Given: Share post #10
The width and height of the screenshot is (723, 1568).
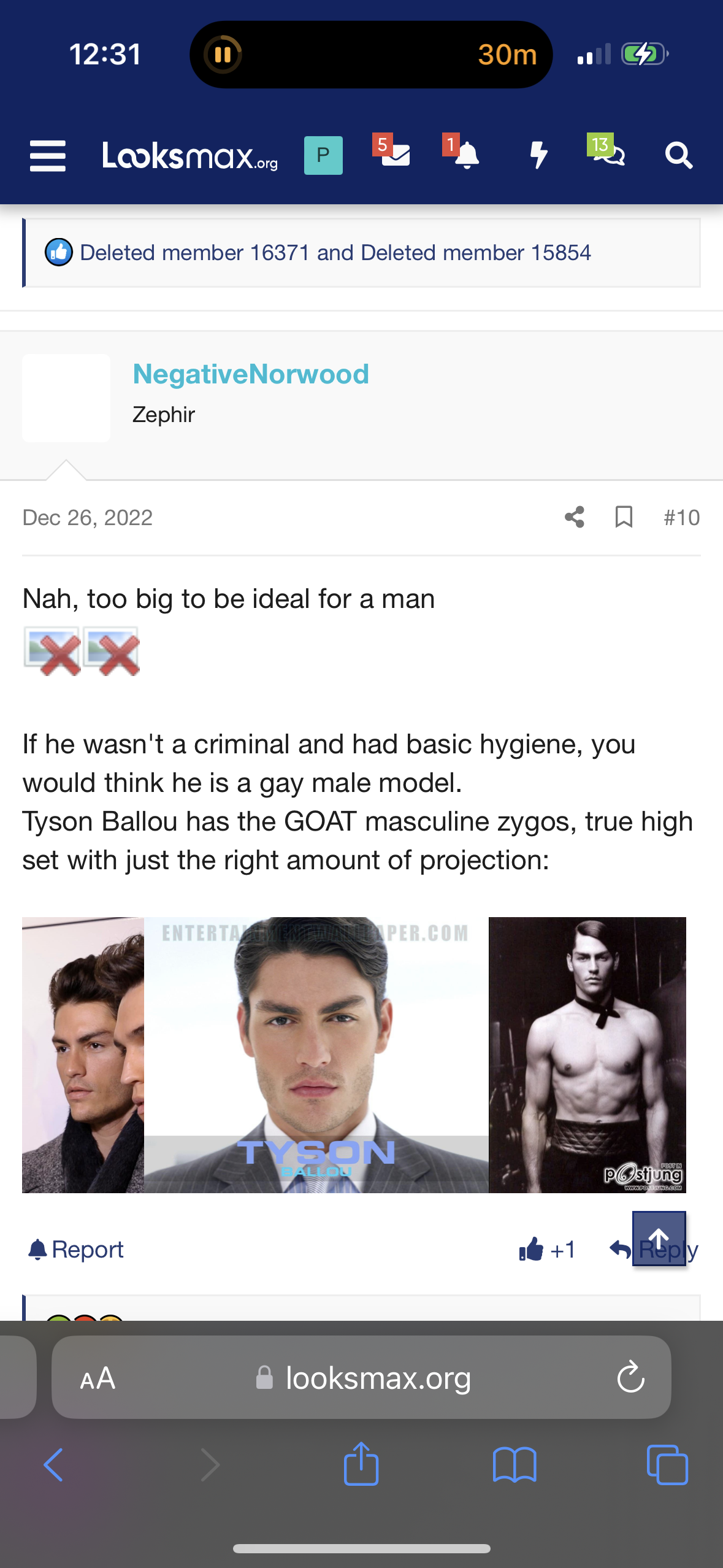Looking at the screenshot, I should (574, 517).
